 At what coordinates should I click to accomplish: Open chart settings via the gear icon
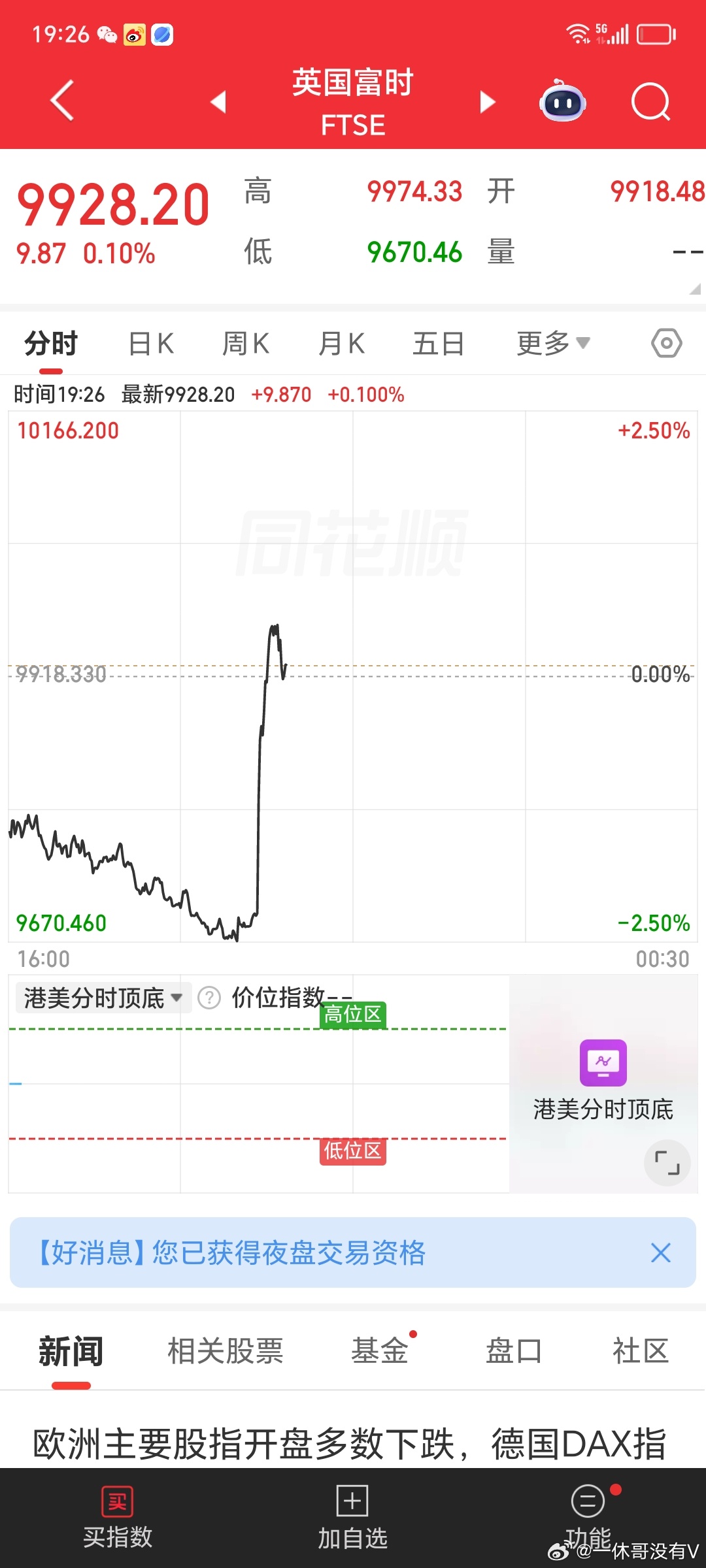[x=666, y=342]
